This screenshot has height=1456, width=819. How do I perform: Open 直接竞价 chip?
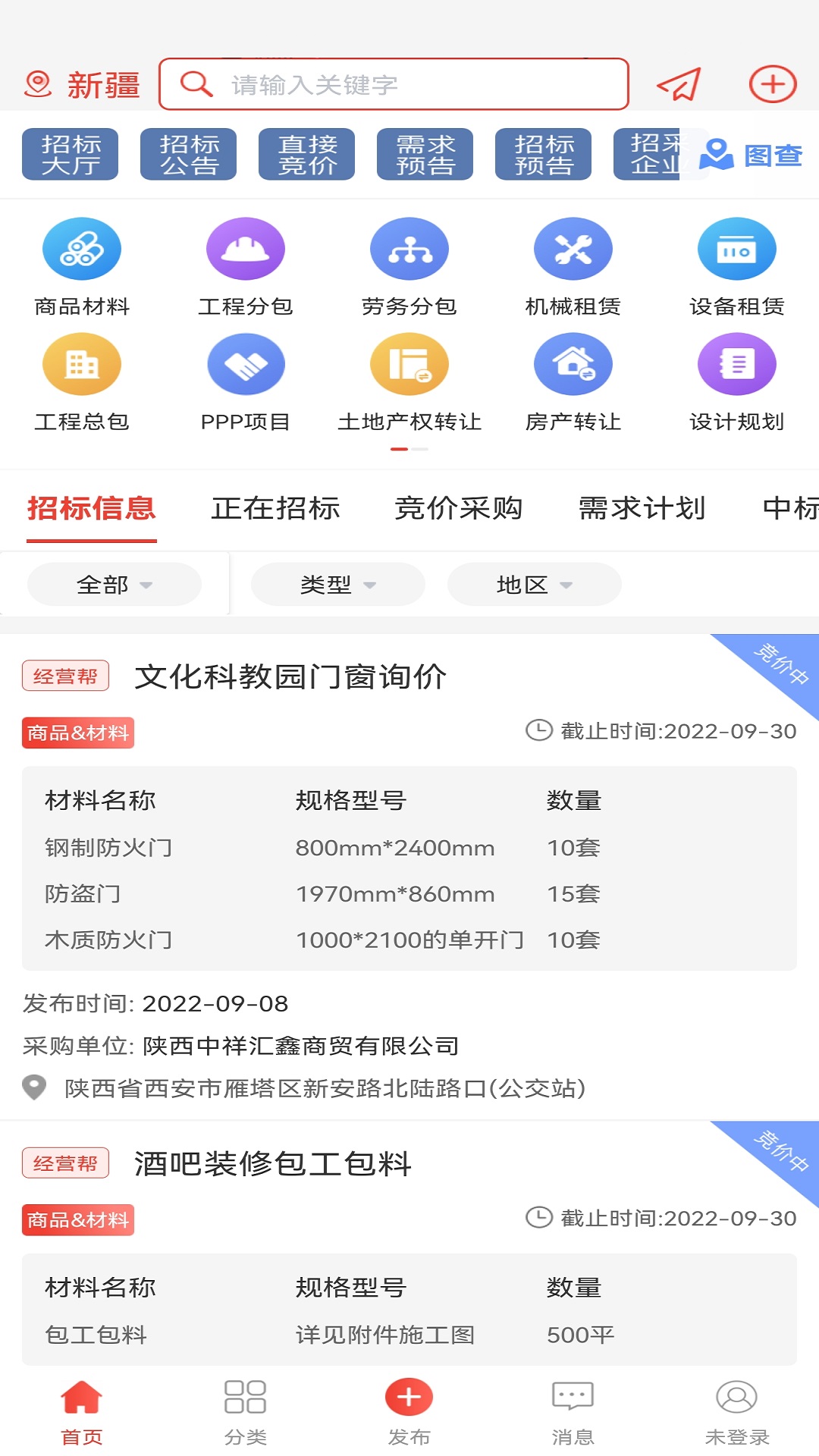(307, 155)
